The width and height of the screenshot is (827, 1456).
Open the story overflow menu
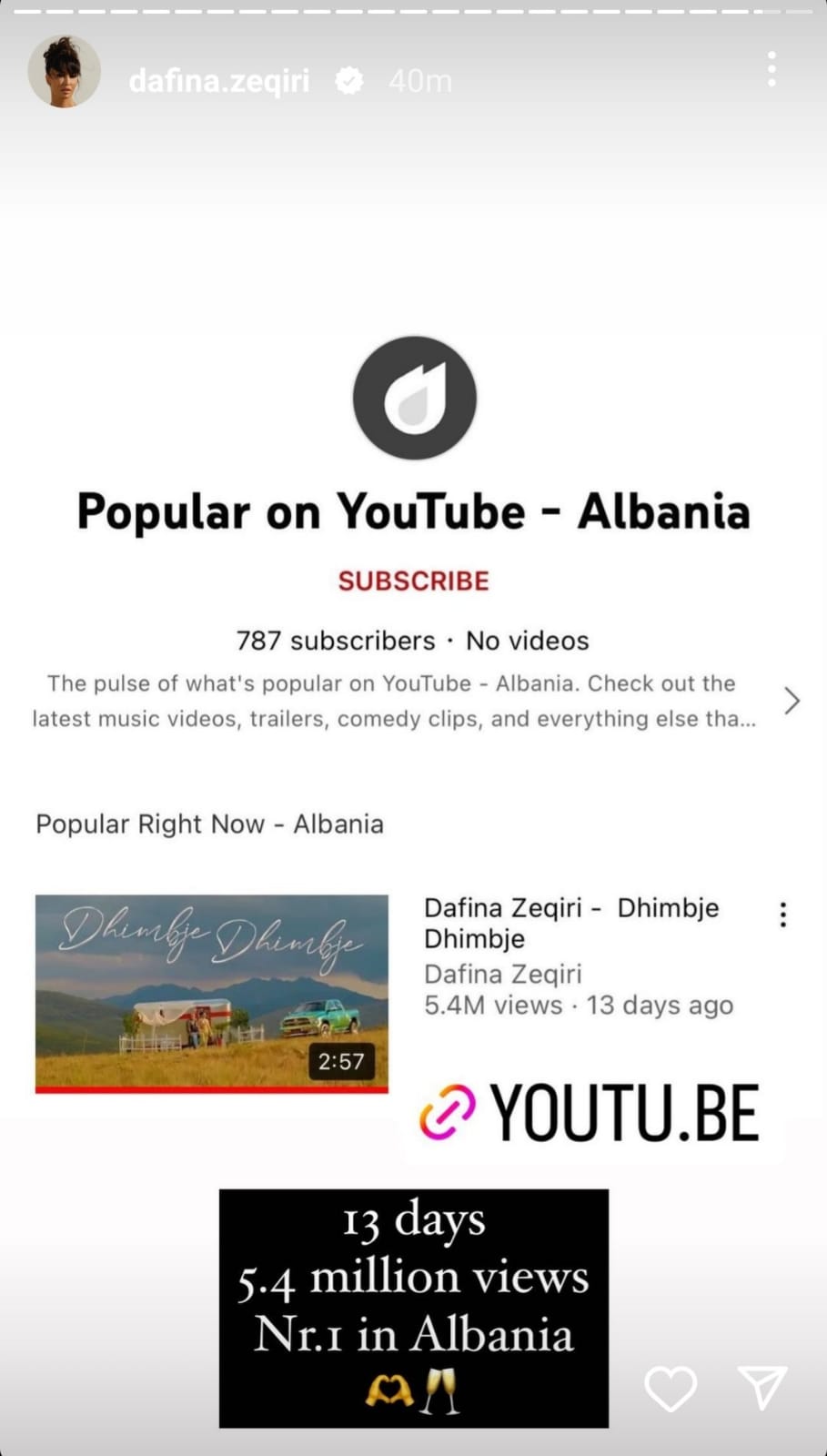point(772,69)
